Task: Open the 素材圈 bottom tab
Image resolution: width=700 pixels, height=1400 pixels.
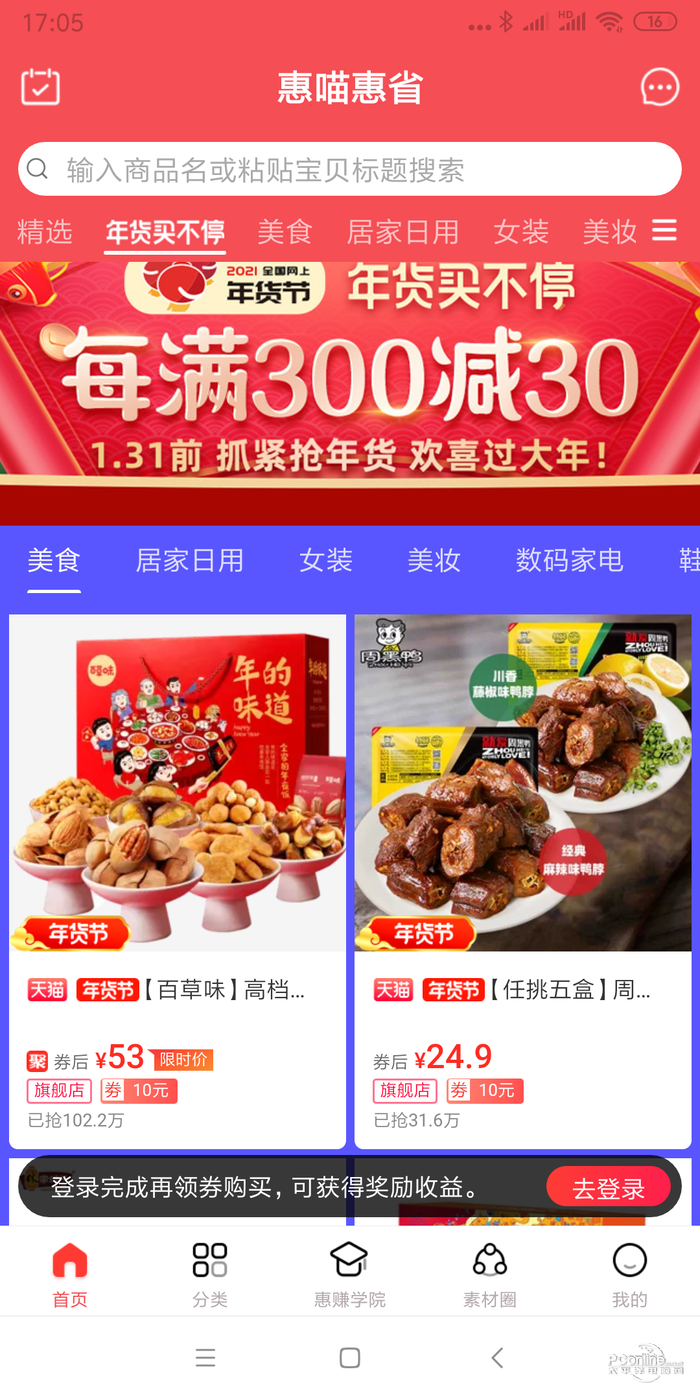Action: [x=489, y=1274]
